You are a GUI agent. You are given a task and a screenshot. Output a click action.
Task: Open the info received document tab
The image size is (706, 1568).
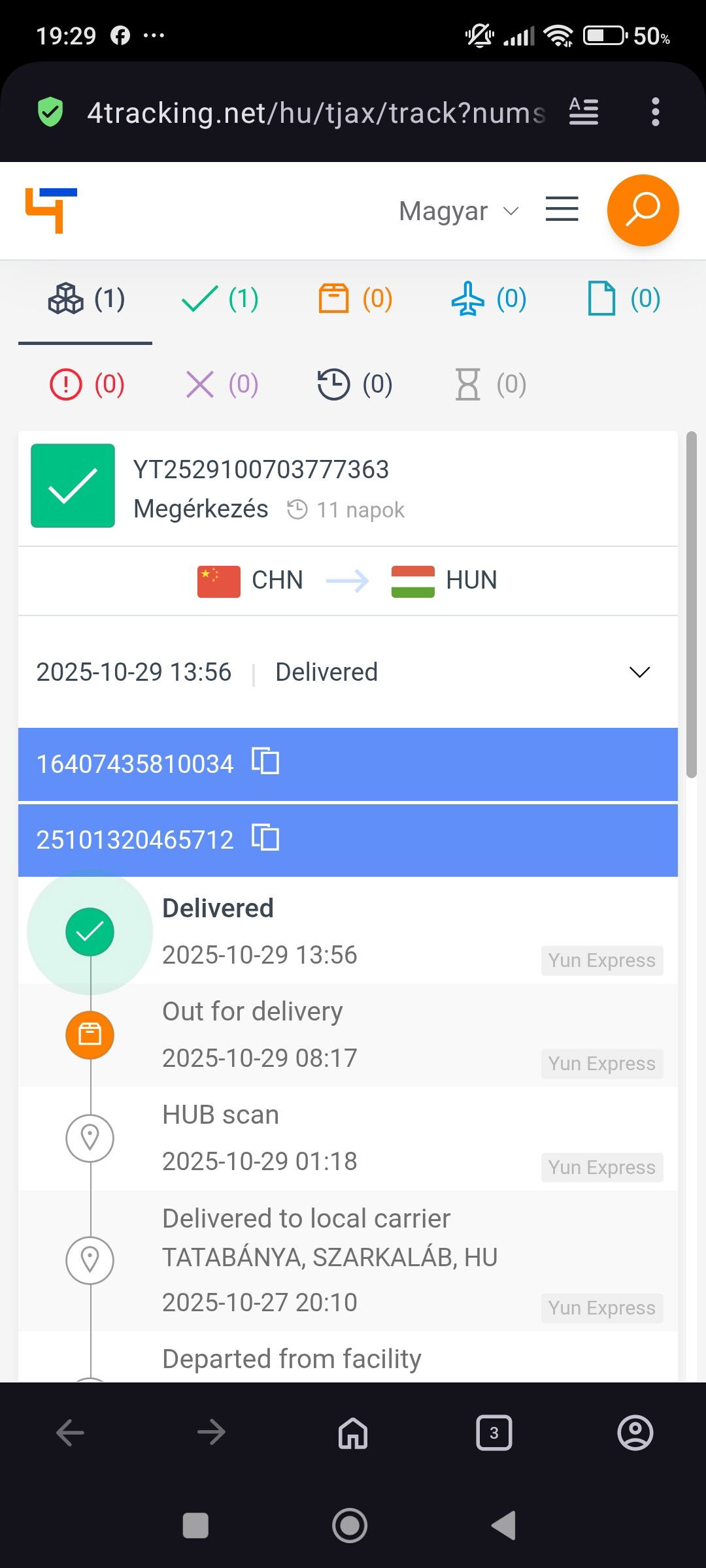click(623, 299)
